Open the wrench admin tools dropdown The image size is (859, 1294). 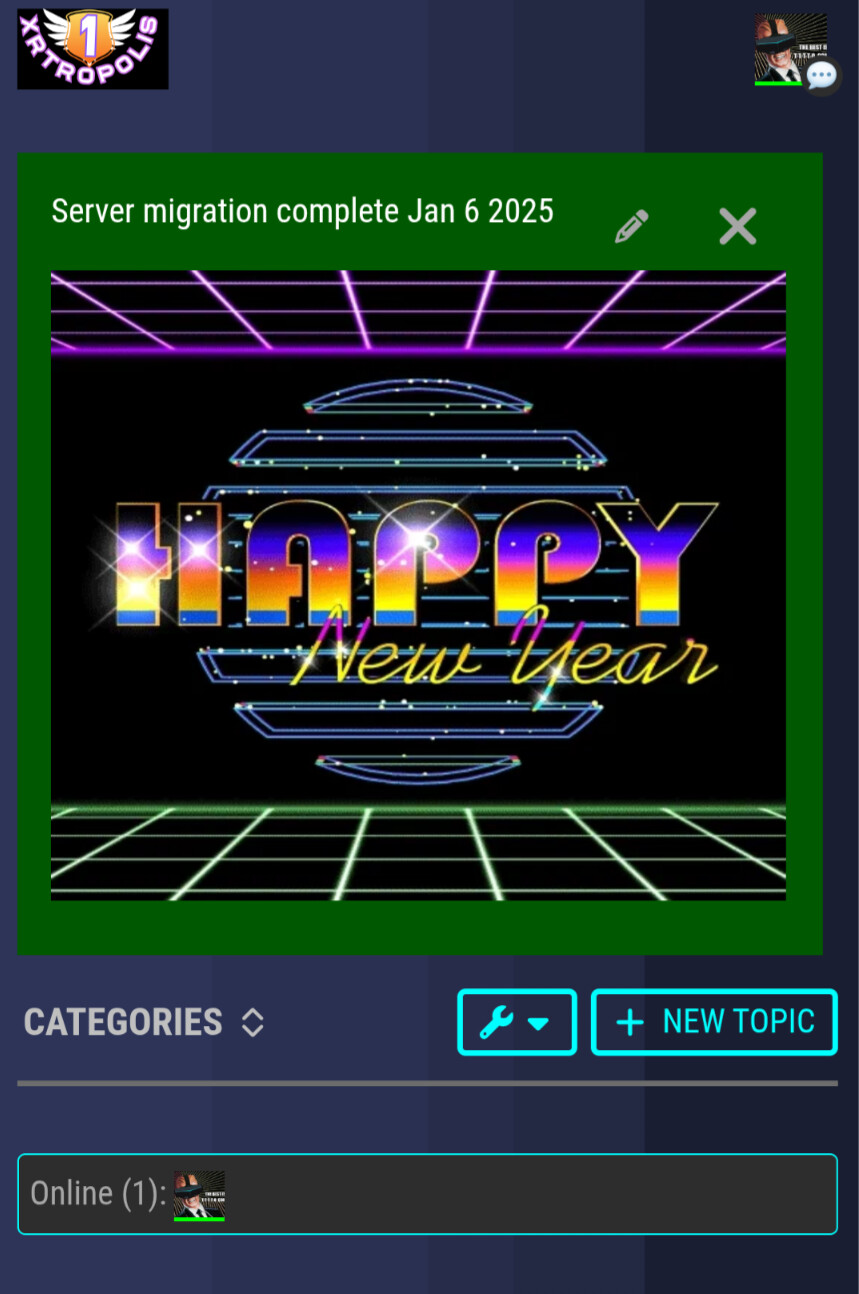coord(517,1022)
